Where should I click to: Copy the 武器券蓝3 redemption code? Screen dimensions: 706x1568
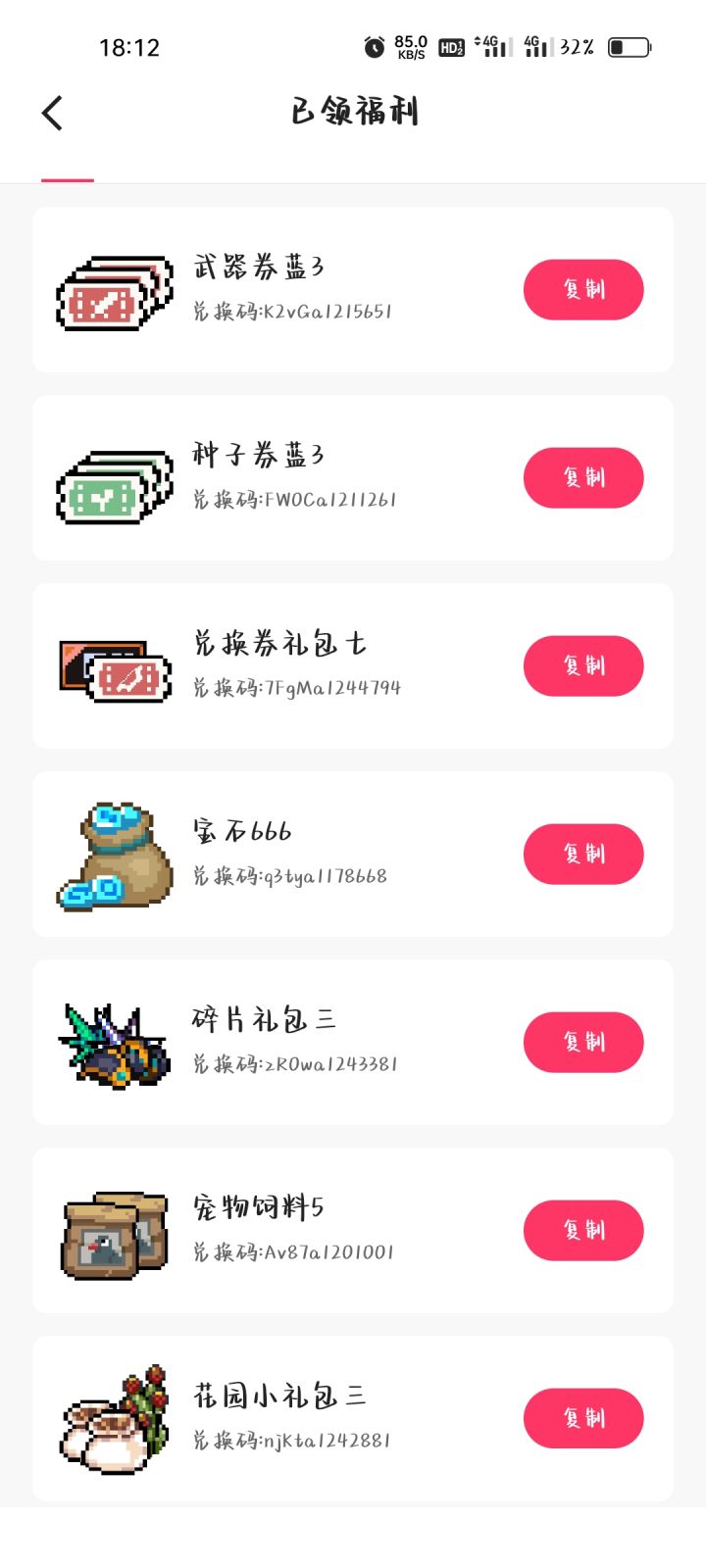583,289
